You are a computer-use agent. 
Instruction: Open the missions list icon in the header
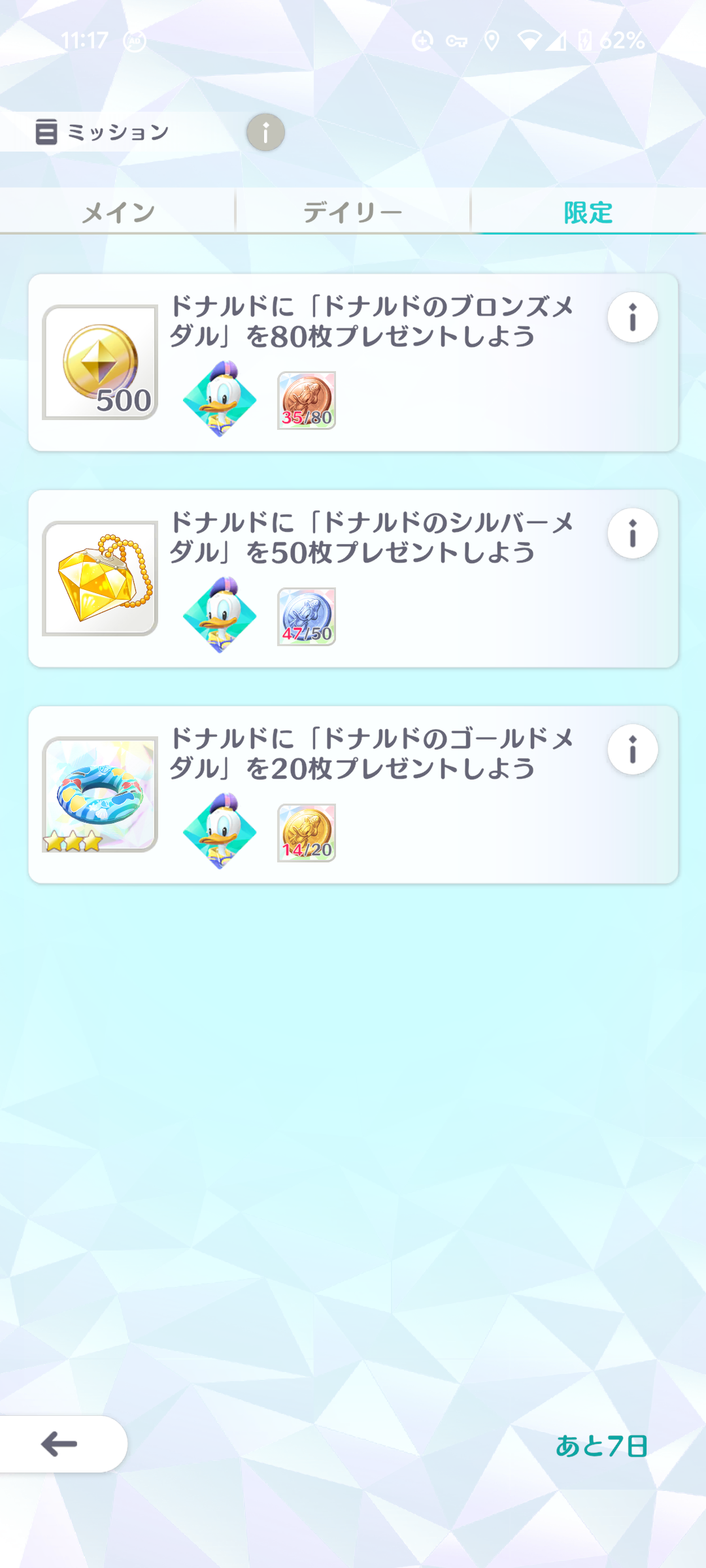tap(44, 131)
